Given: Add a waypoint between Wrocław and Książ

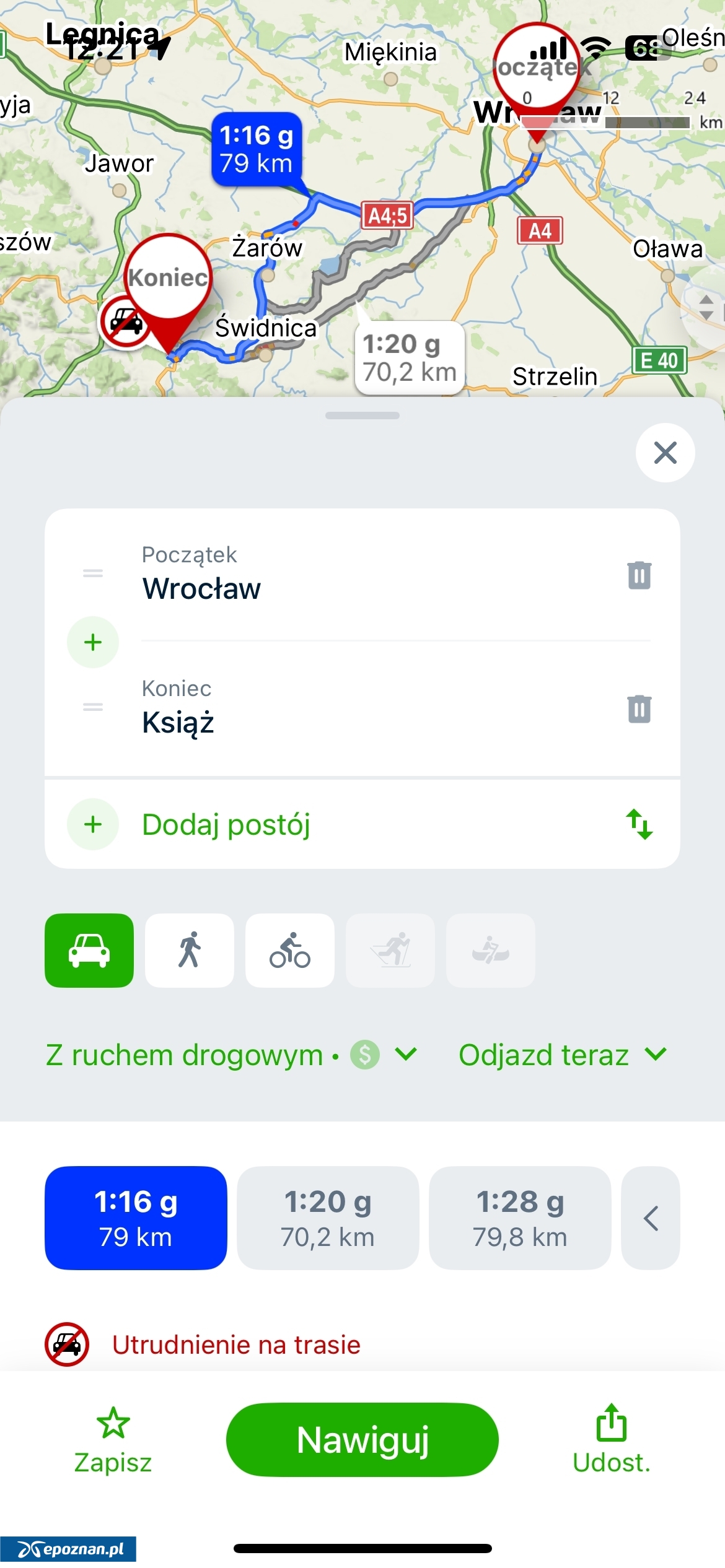Looking at the screenshot, I should pos(93,642).
